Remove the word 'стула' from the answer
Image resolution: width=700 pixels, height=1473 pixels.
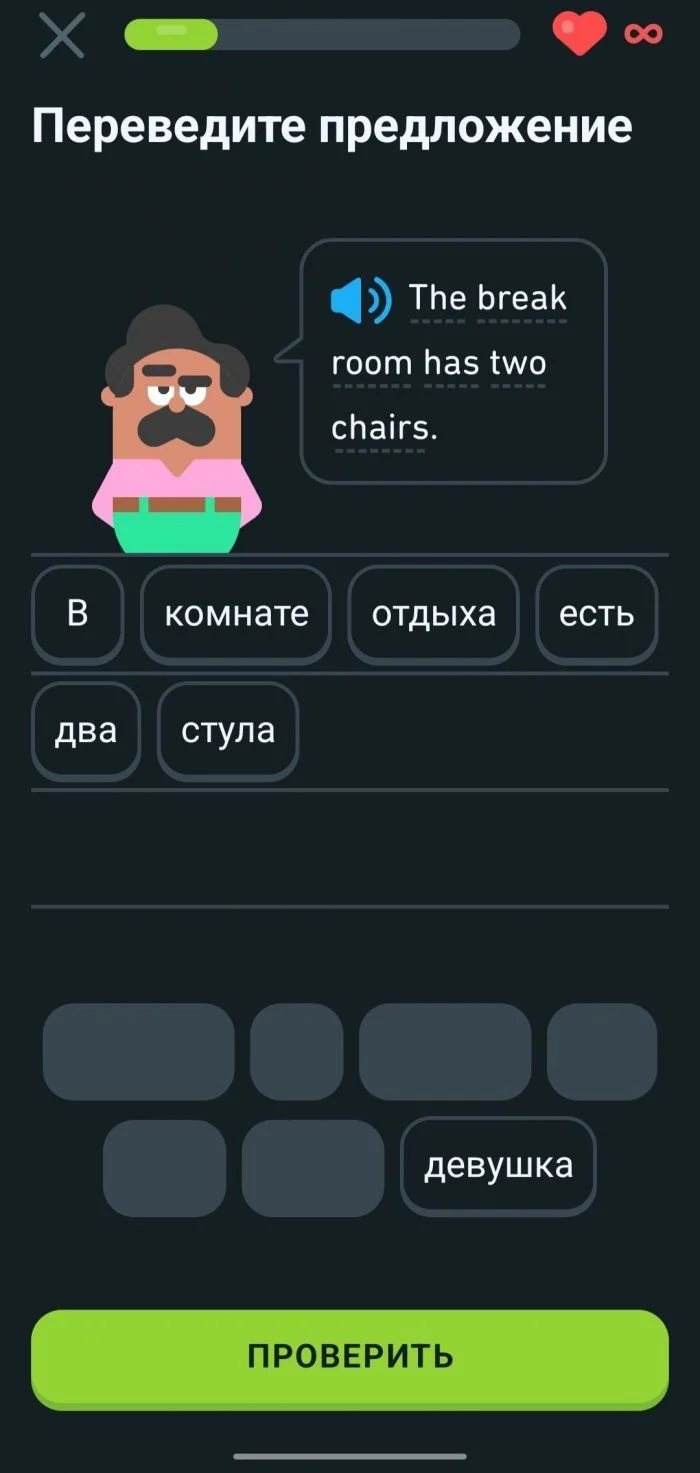228,731
